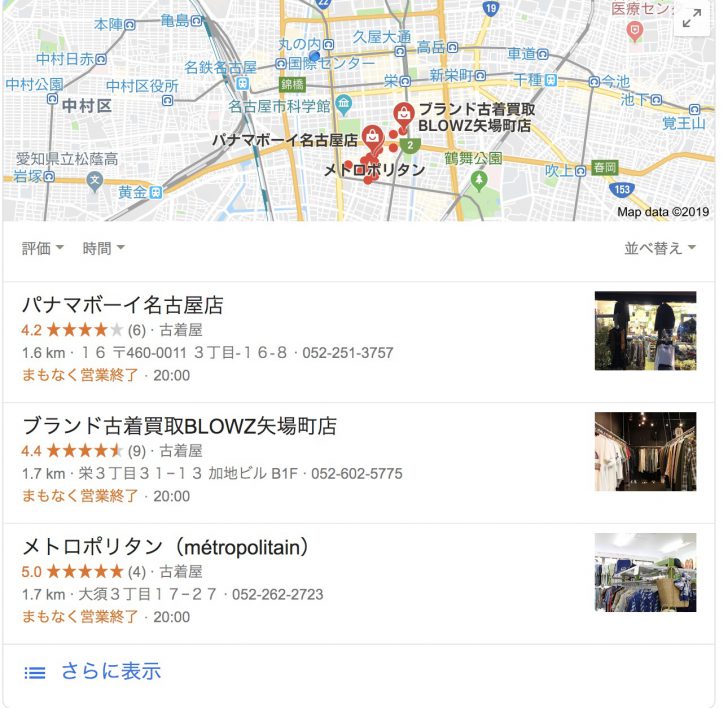View photo of パナマボーイ名古屋店

click(645, 331)
